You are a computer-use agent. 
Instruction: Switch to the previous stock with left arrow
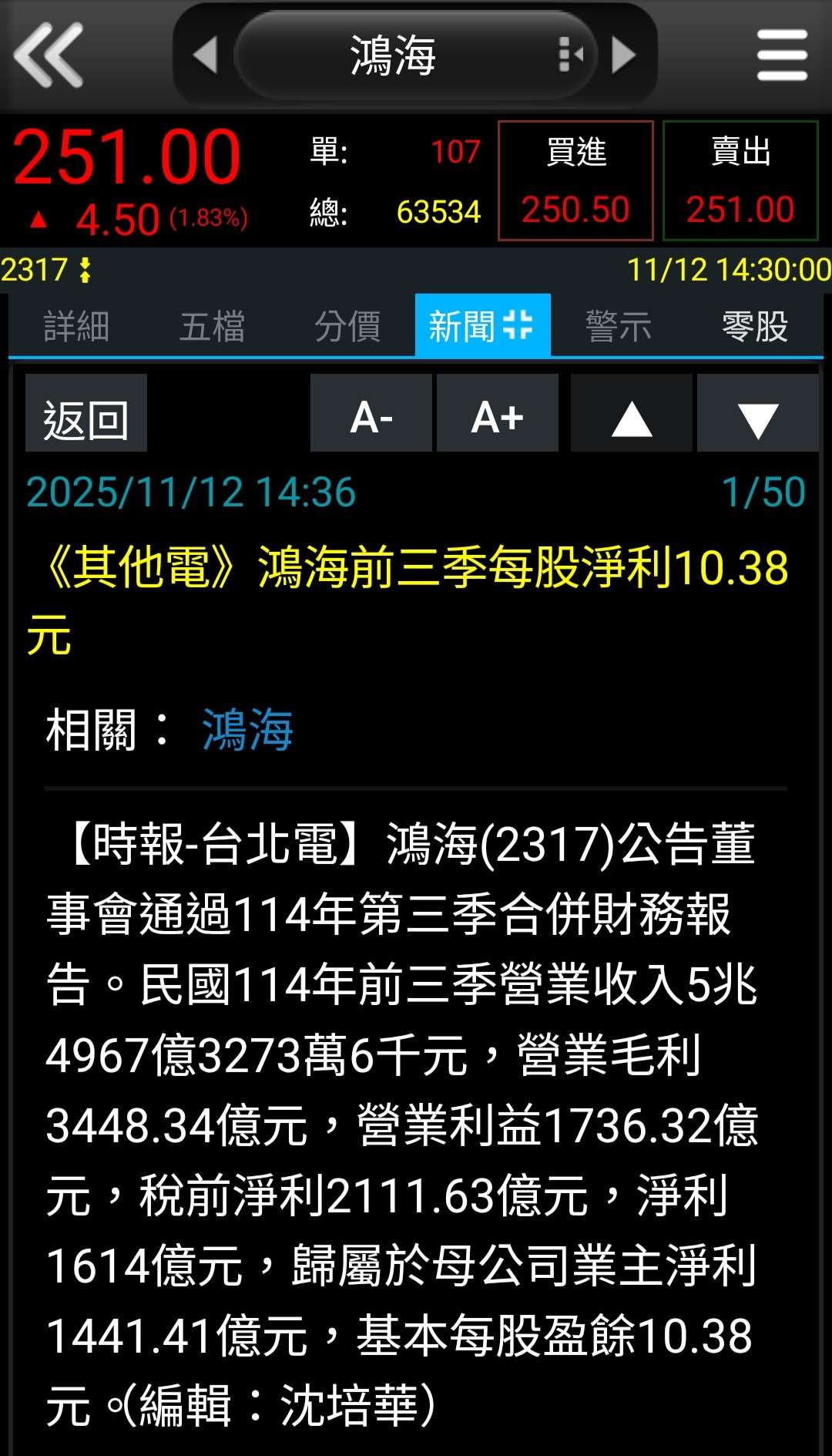[205, 55]
